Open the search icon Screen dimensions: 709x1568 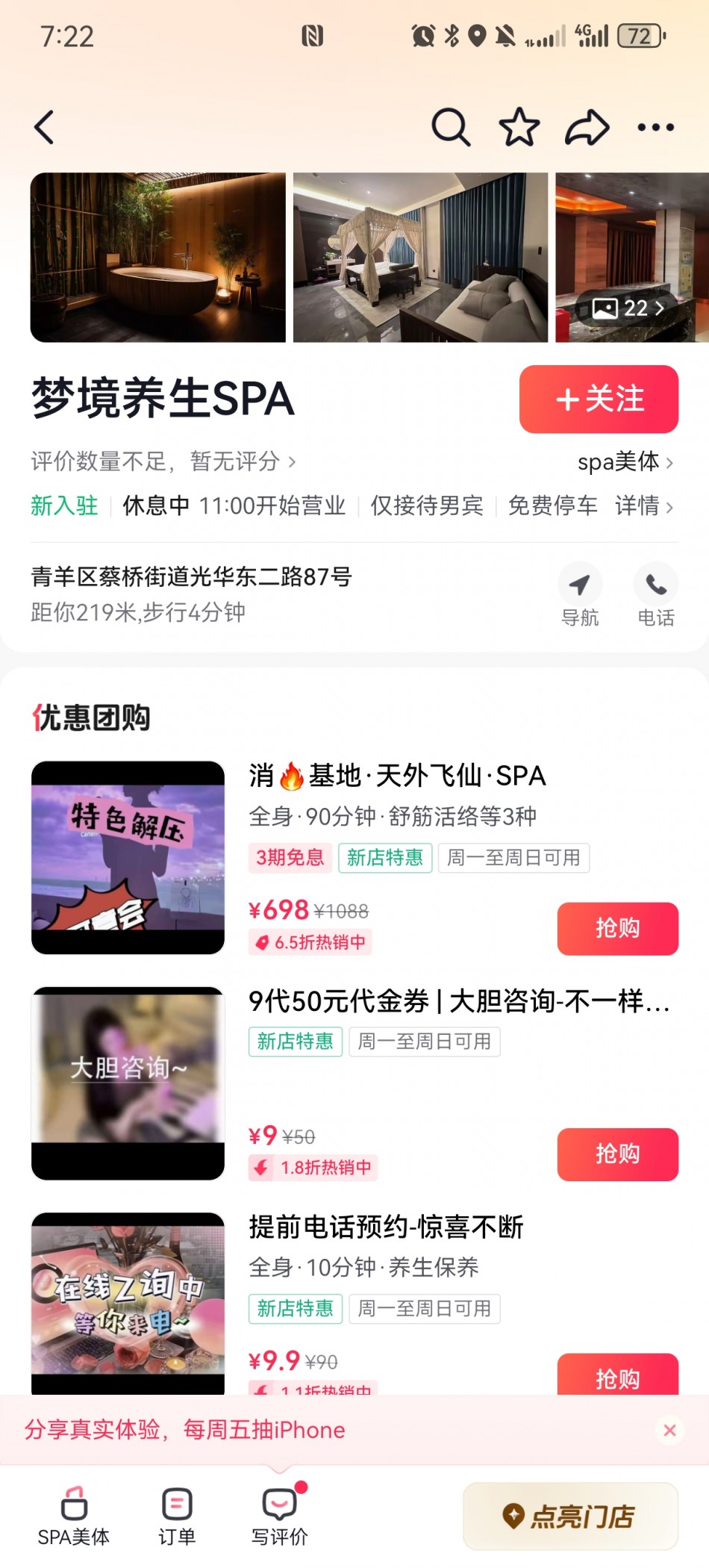(x=451, y=127)
